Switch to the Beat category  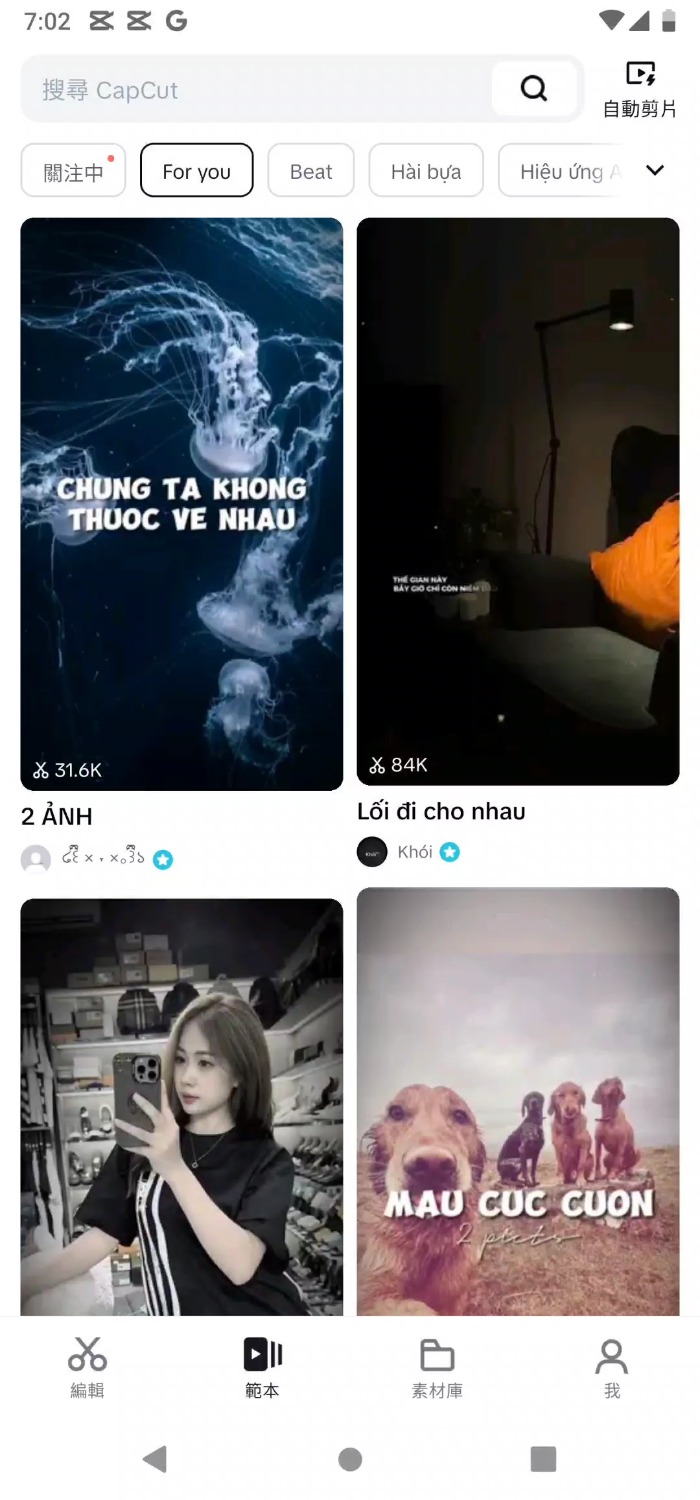310,172
